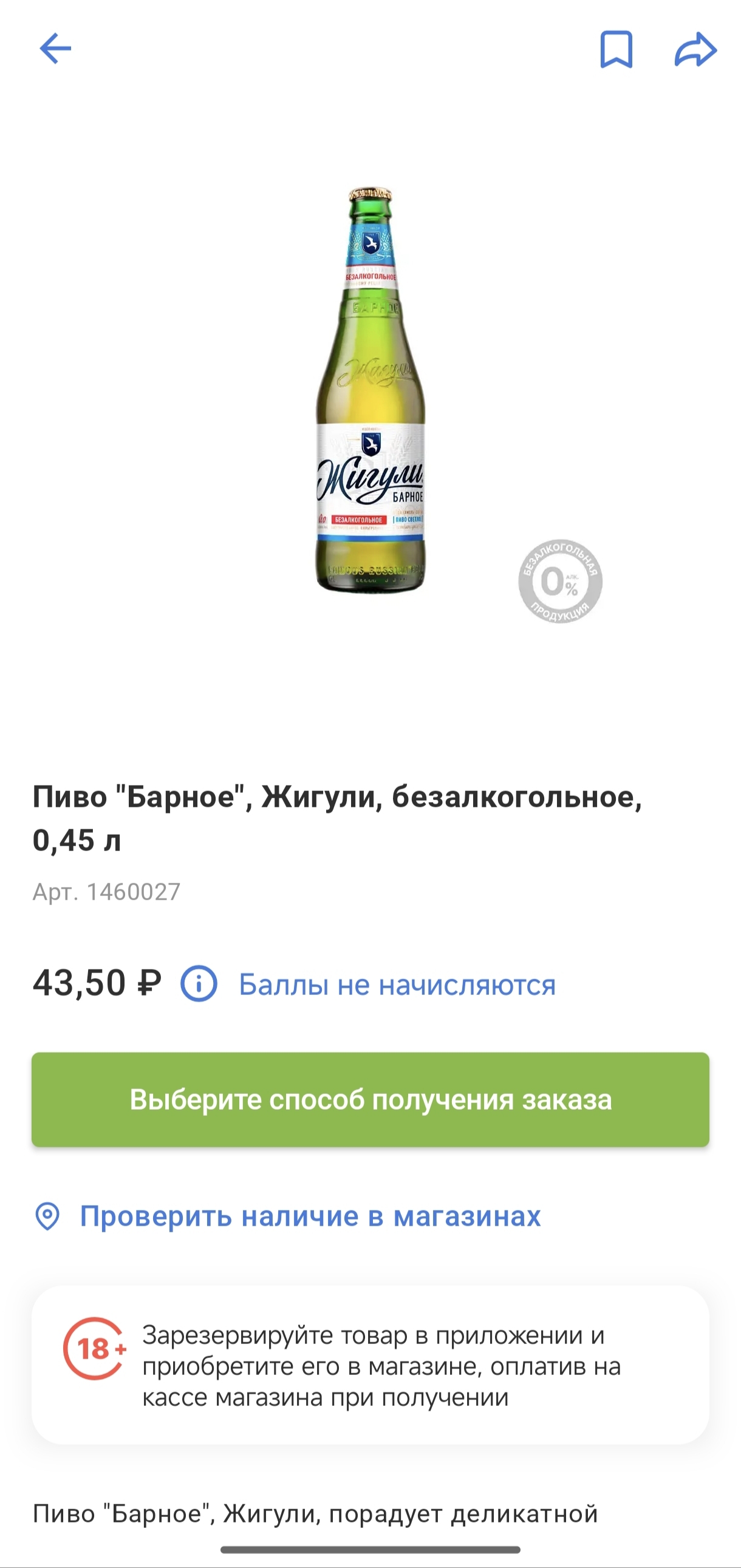
Task: Open the info icon about bonus points
Action: [x=199, y=984]
